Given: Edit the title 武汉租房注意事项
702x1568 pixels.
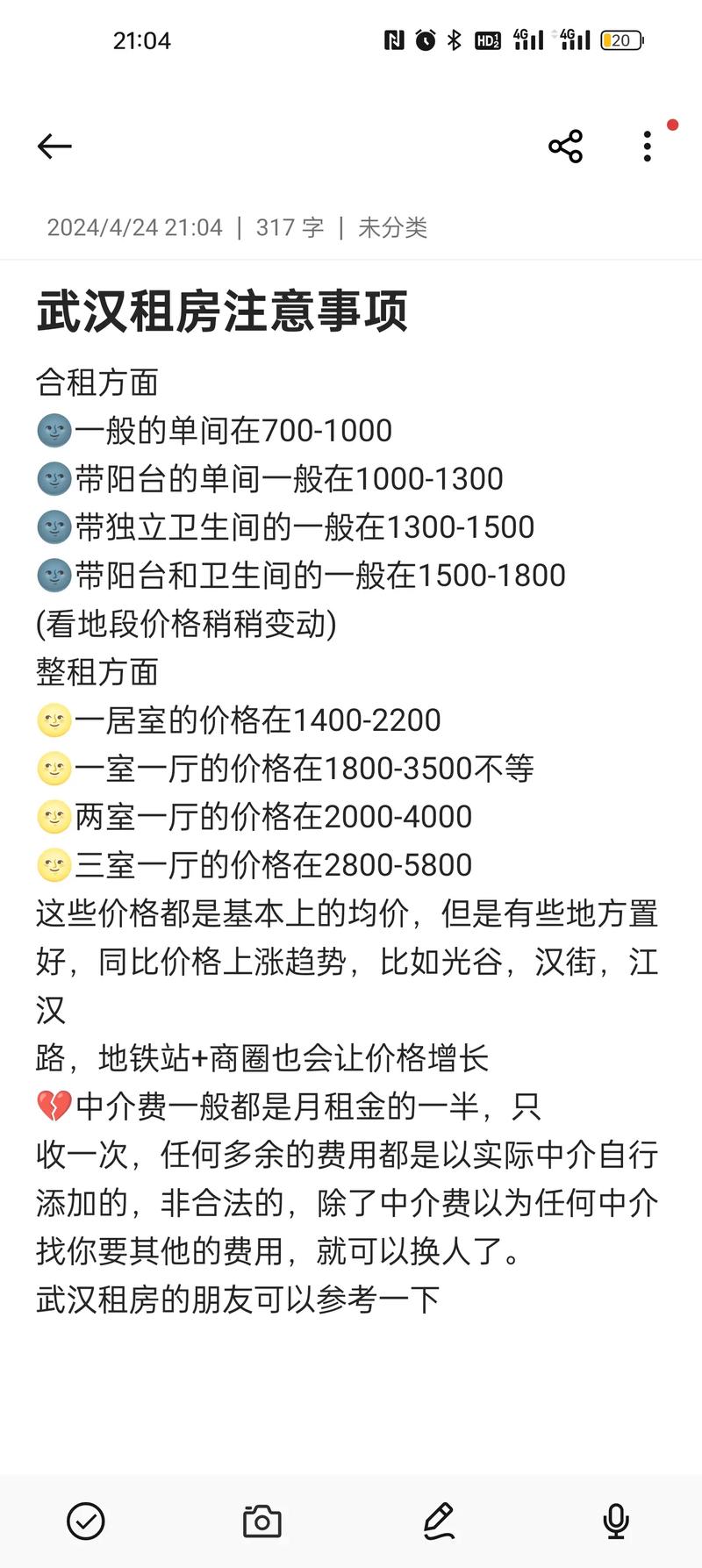Looking at the screenshot, I should (222, 311).
